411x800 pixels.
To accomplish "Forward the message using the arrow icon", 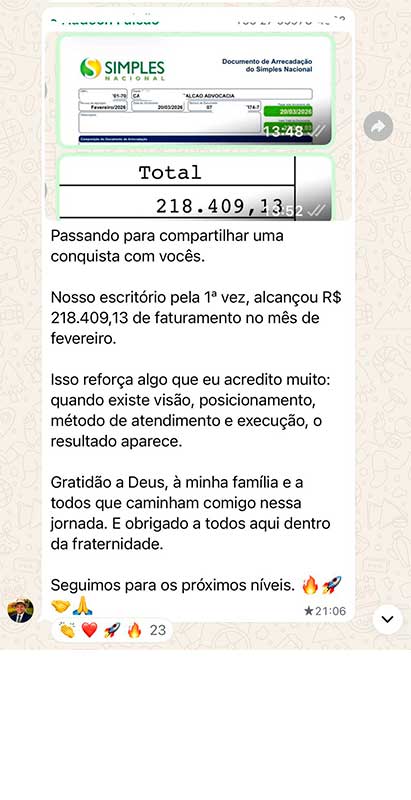I will pyautogui.click(x=378, y=126).
